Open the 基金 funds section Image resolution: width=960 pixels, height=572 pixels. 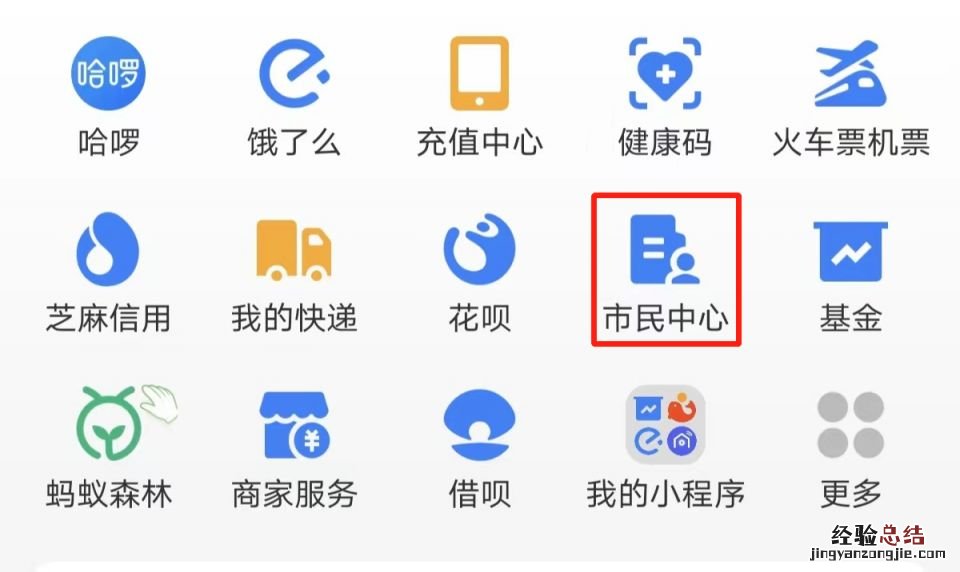pyautogui.click(x=851, y=250)
